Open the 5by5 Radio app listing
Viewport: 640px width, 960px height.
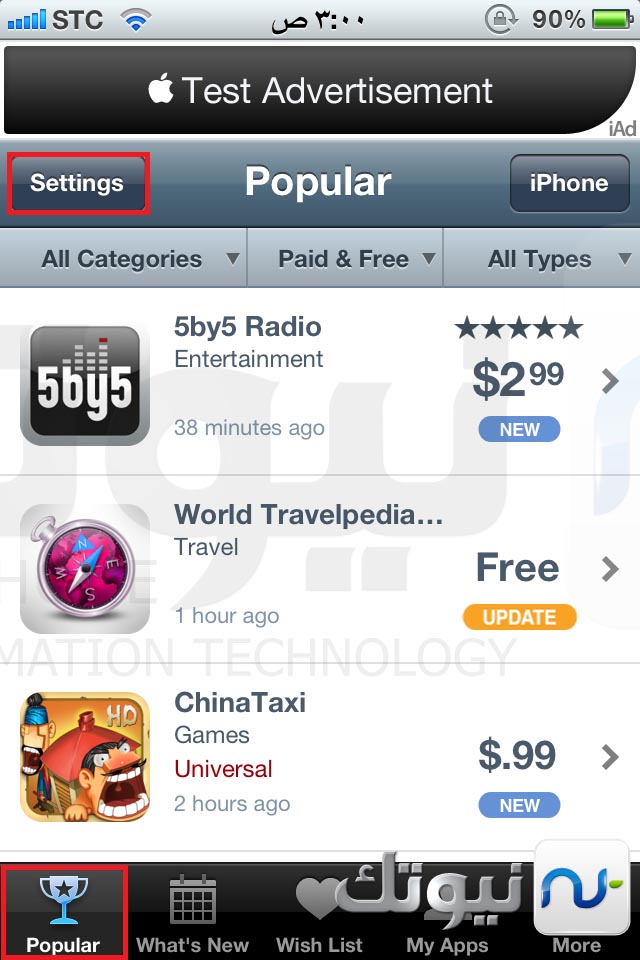tap(320, 381)
